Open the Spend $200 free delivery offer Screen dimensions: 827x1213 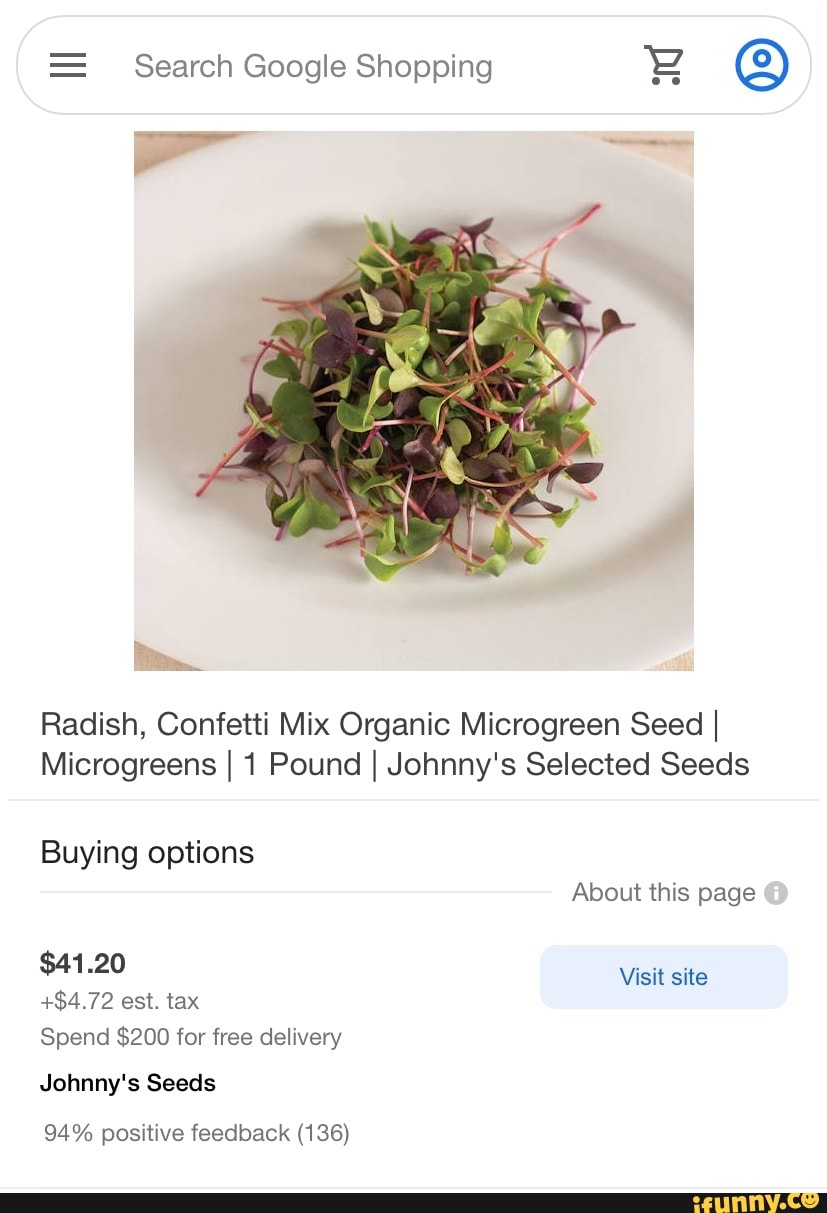(x=190, y=1037)
